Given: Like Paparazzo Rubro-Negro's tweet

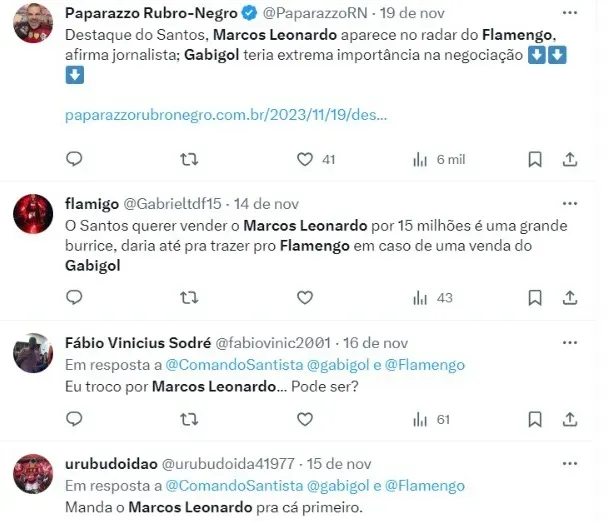Looking at the screenshot, I should pos(305,159).
